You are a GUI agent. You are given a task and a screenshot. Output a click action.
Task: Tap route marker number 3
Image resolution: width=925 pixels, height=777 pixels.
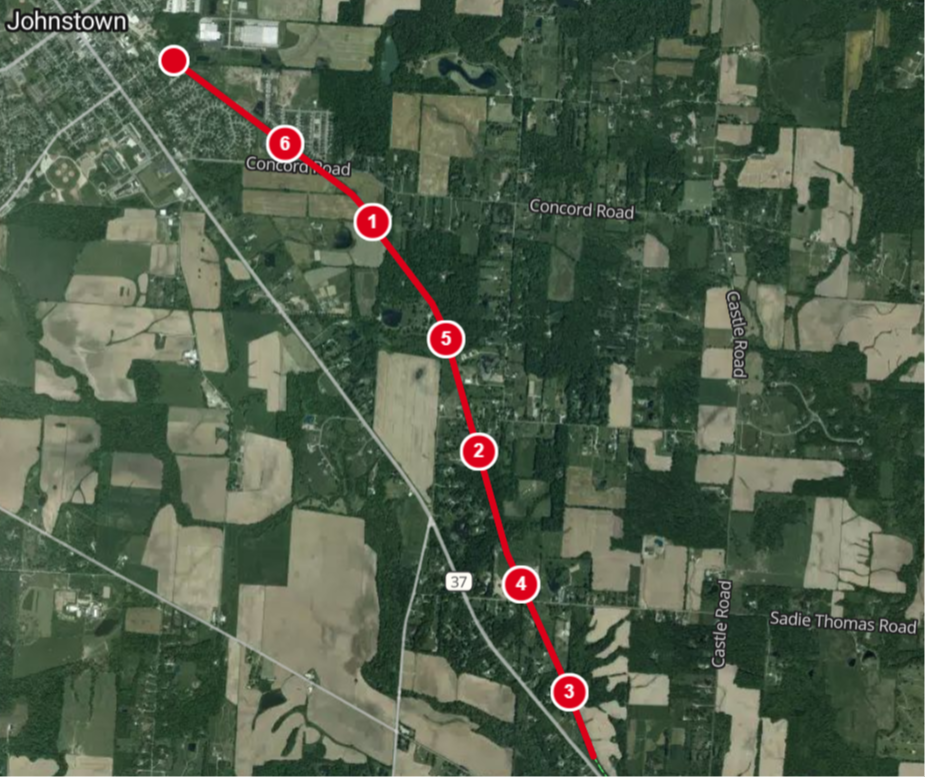[x=569, y=690]
